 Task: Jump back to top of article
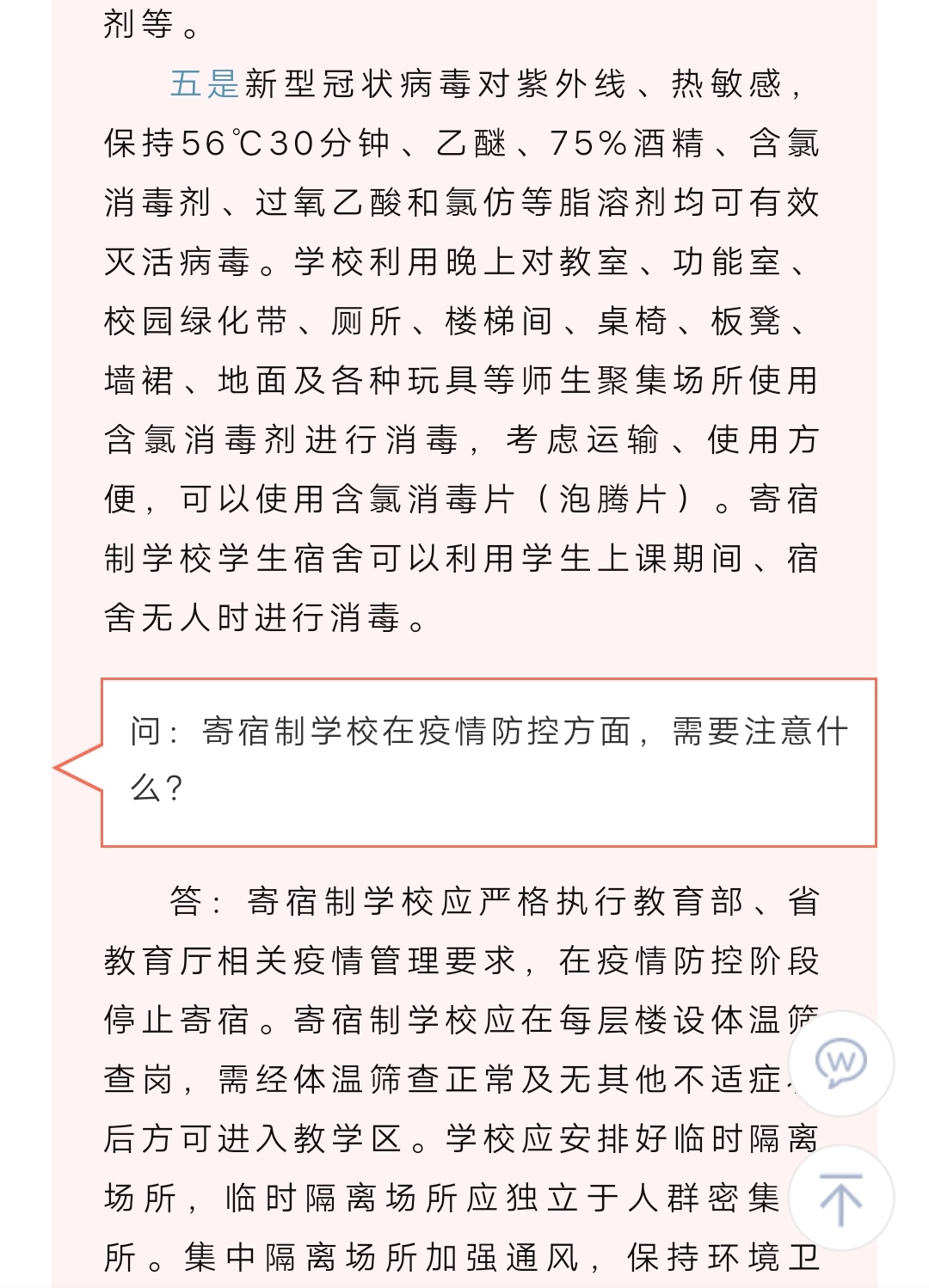[840, 1198]
